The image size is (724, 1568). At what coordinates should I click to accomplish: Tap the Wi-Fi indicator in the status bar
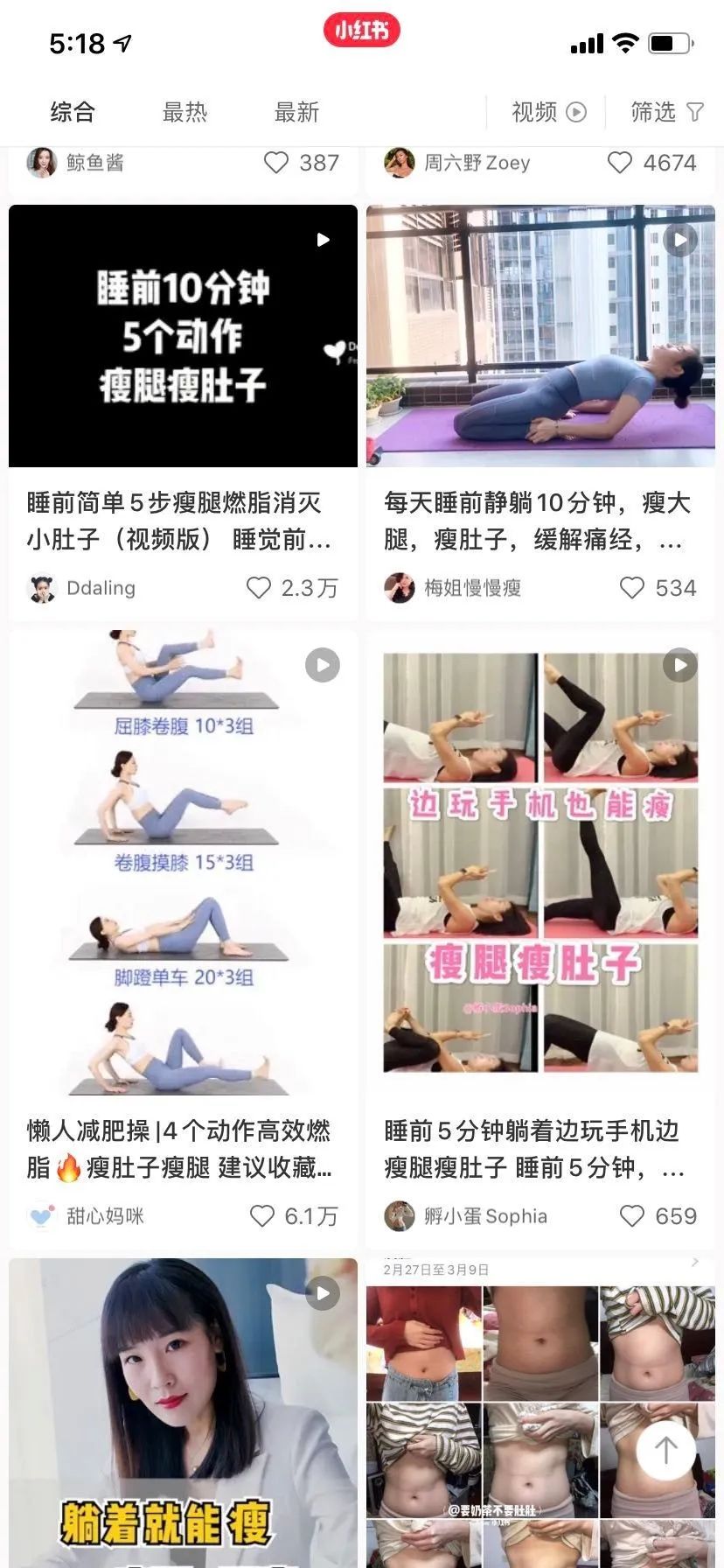tap(623, 41)
